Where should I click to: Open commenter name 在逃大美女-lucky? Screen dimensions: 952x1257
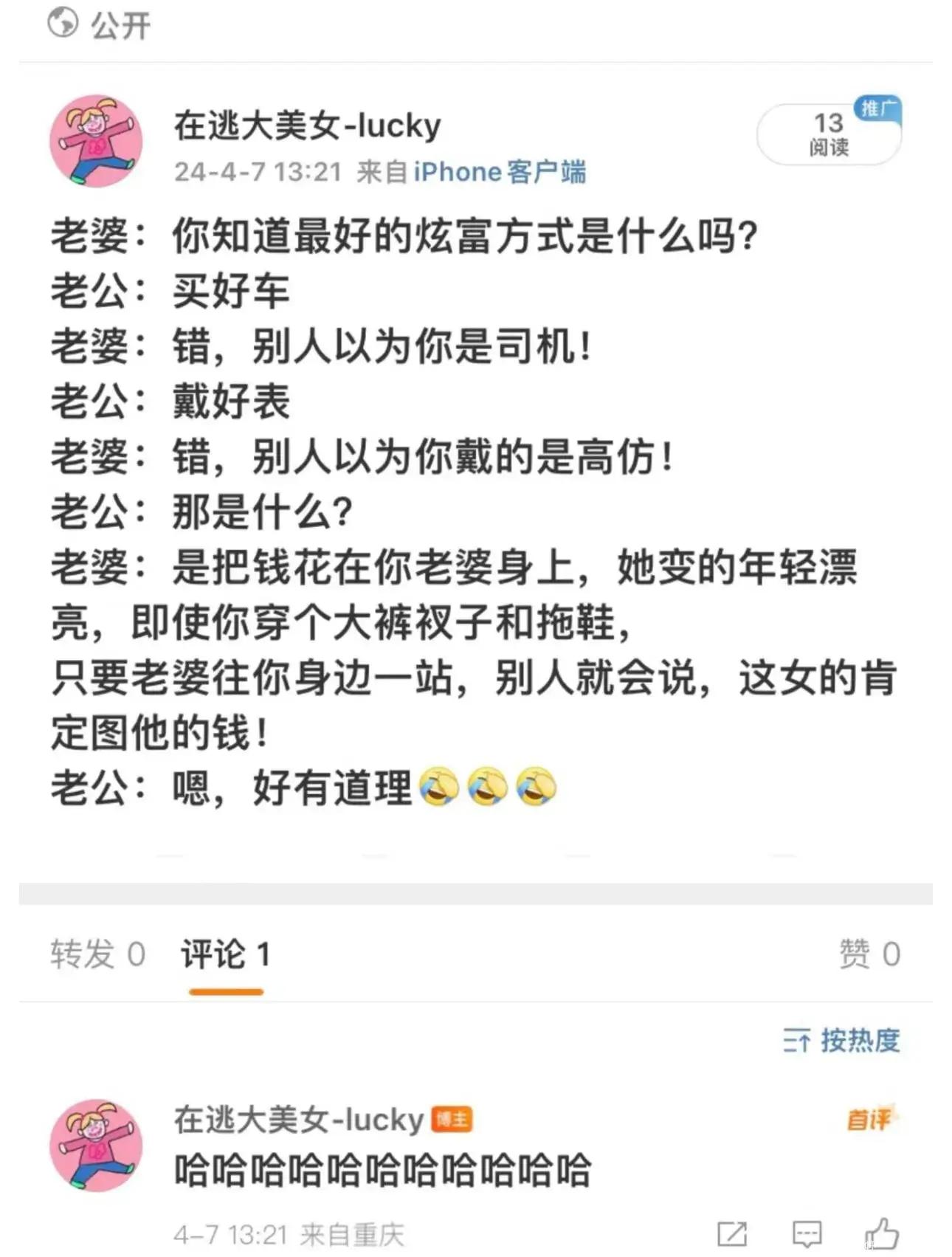(298, 1120)
